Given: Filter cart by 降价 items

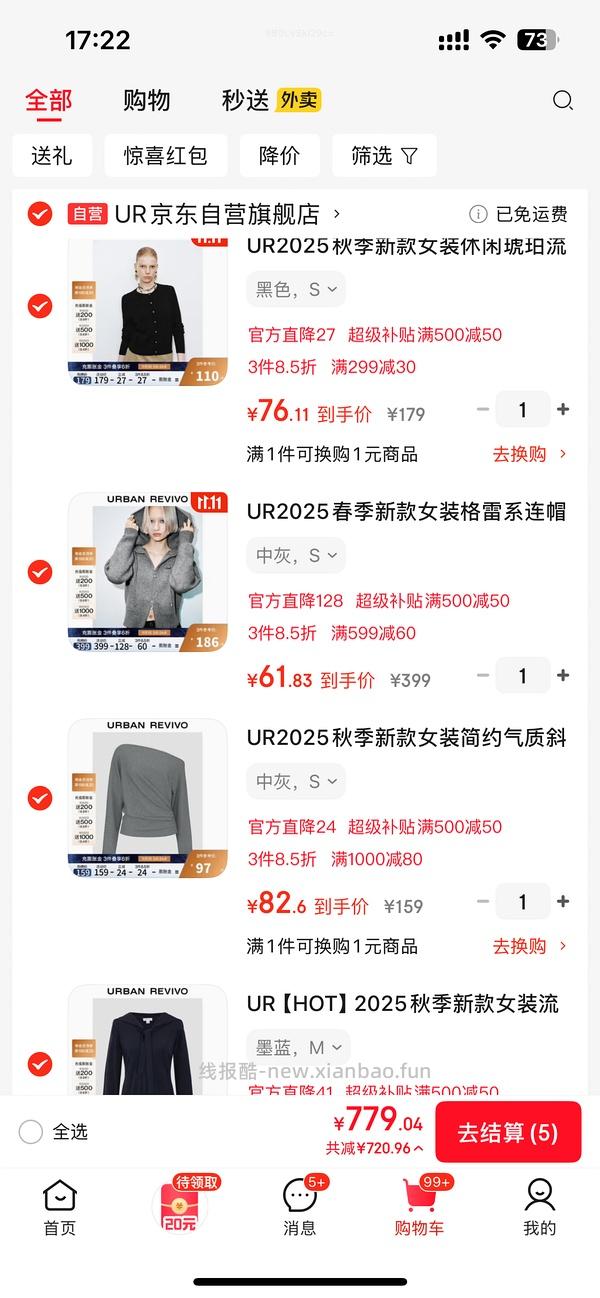Looking at the screenshot, I should pyautogui.click(x=279, y=156).
